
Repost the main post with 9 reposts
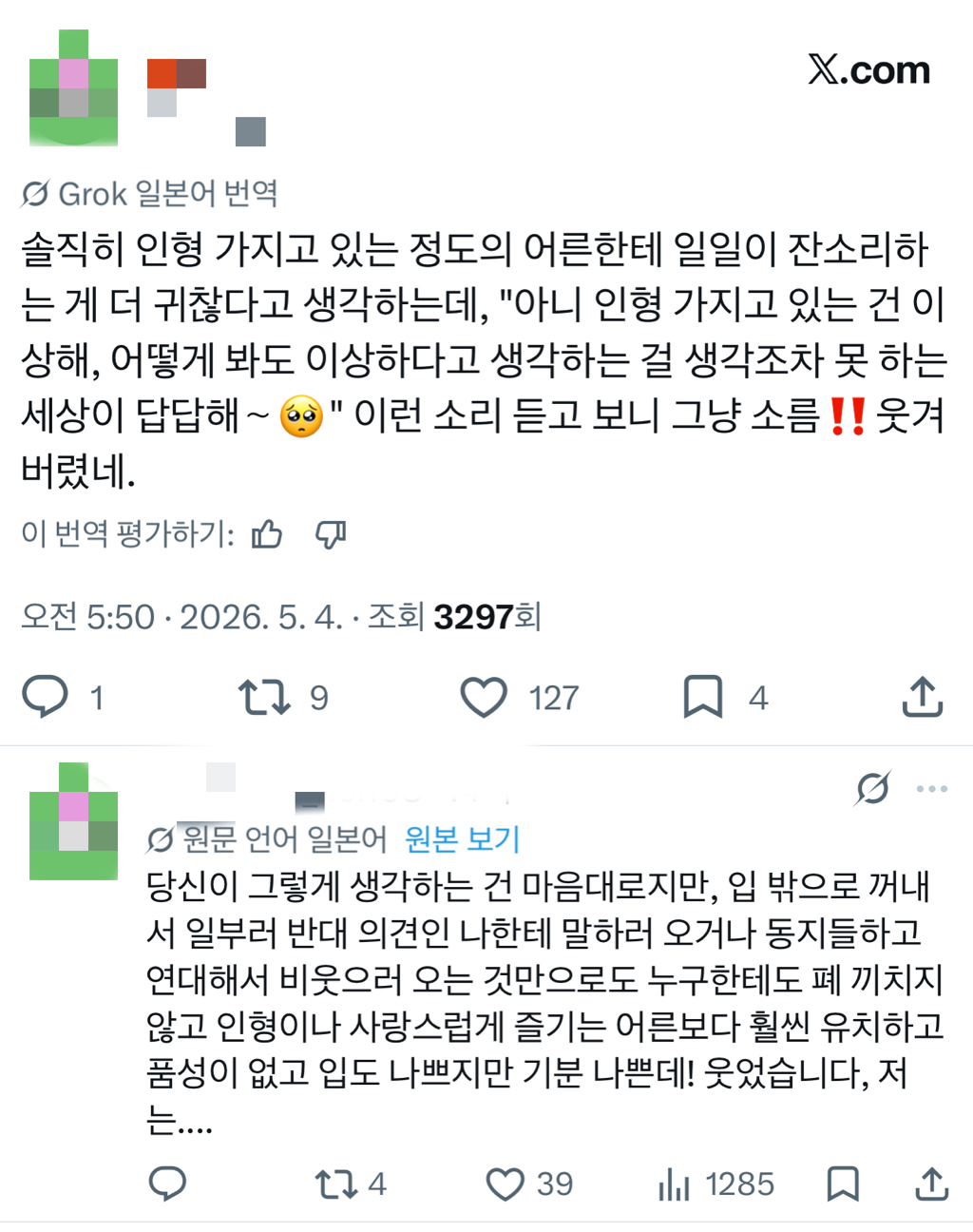[264, 697]
